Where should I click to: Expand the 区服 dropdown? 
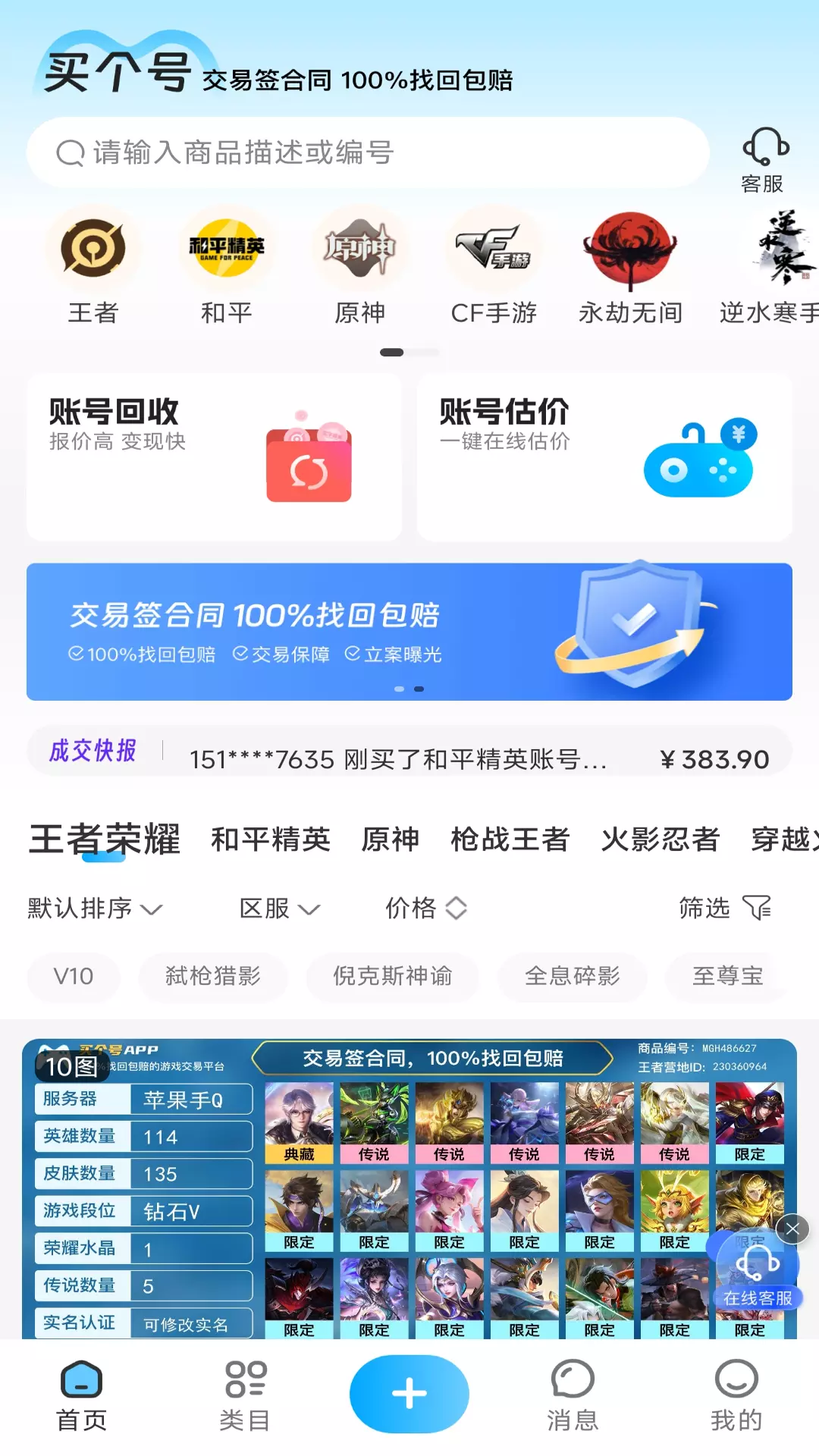point(280,908)
